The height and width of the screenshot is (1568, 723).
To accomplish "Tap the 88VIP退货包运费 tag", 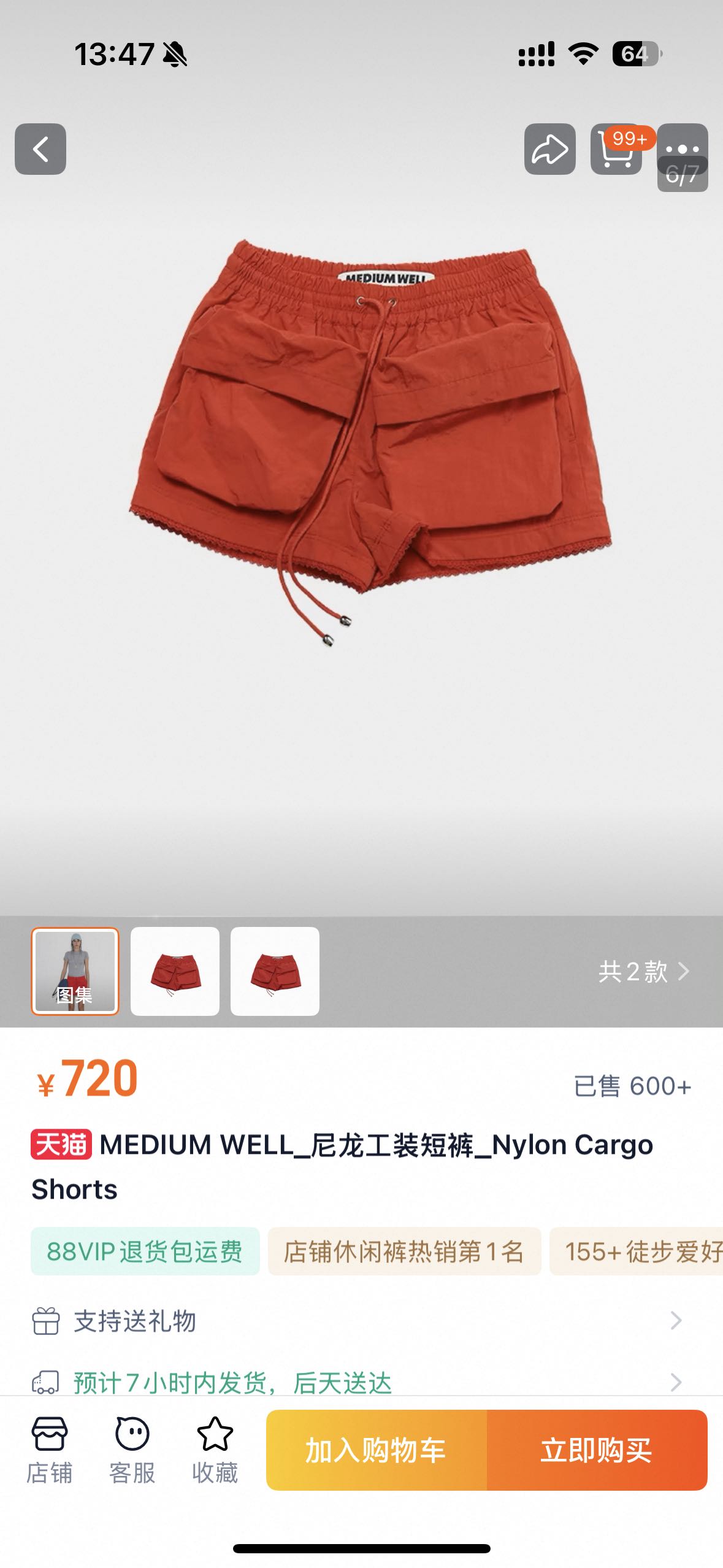I will pyautogui.click(x=145, y=1251).
